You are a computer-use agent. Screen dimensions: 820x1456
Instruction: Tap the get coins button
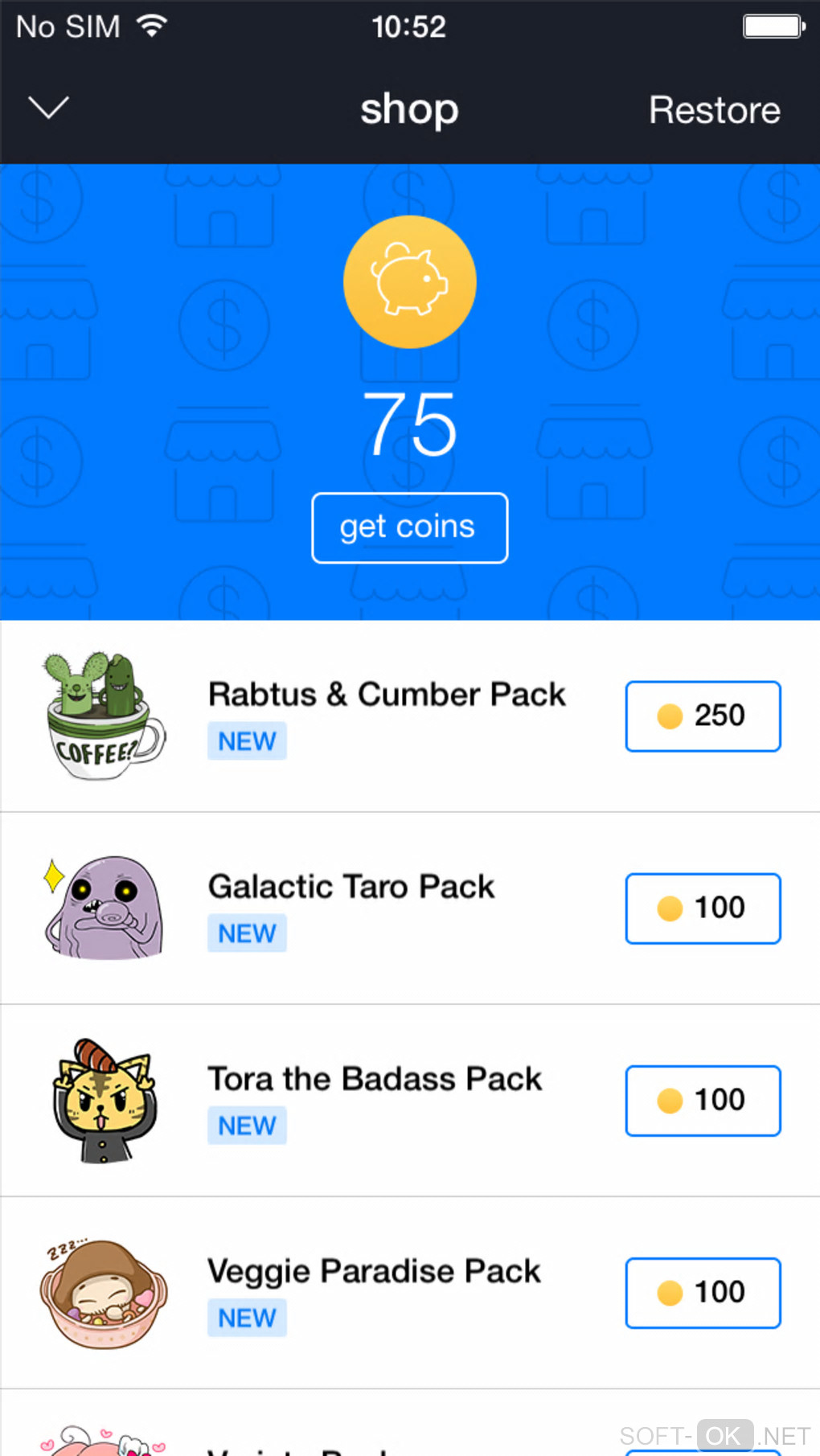(409, 527)
